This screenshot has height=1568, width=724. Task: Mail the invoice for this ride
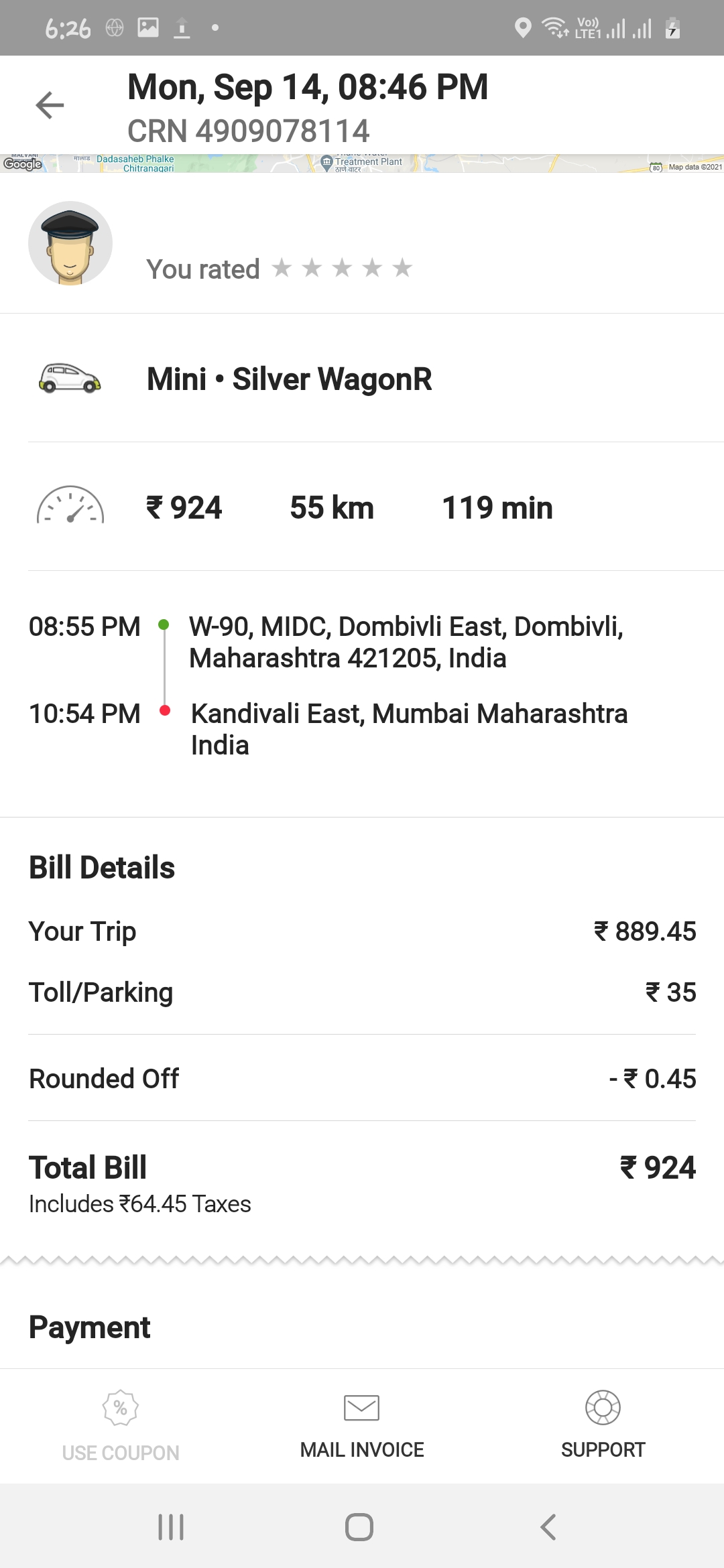tap(362, 1426)
